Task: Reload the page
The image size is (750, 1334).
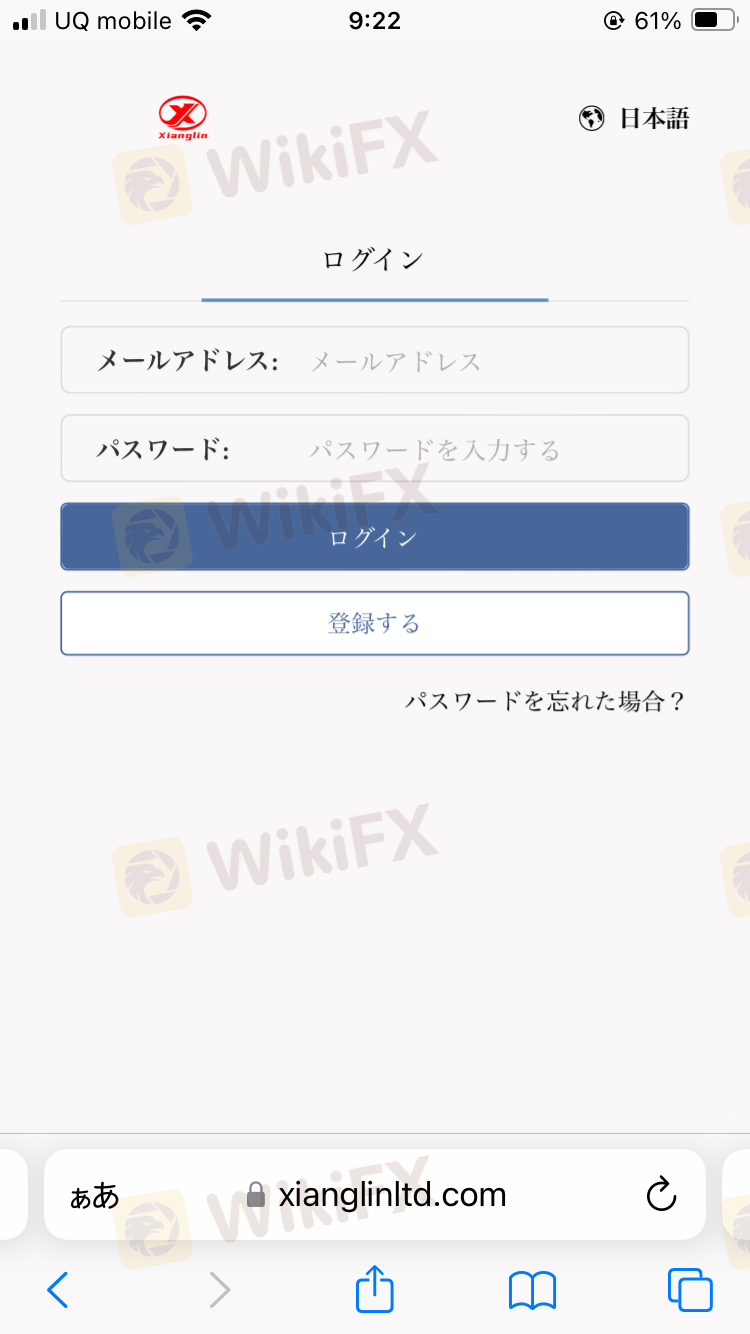Action: click(661, 1195)
